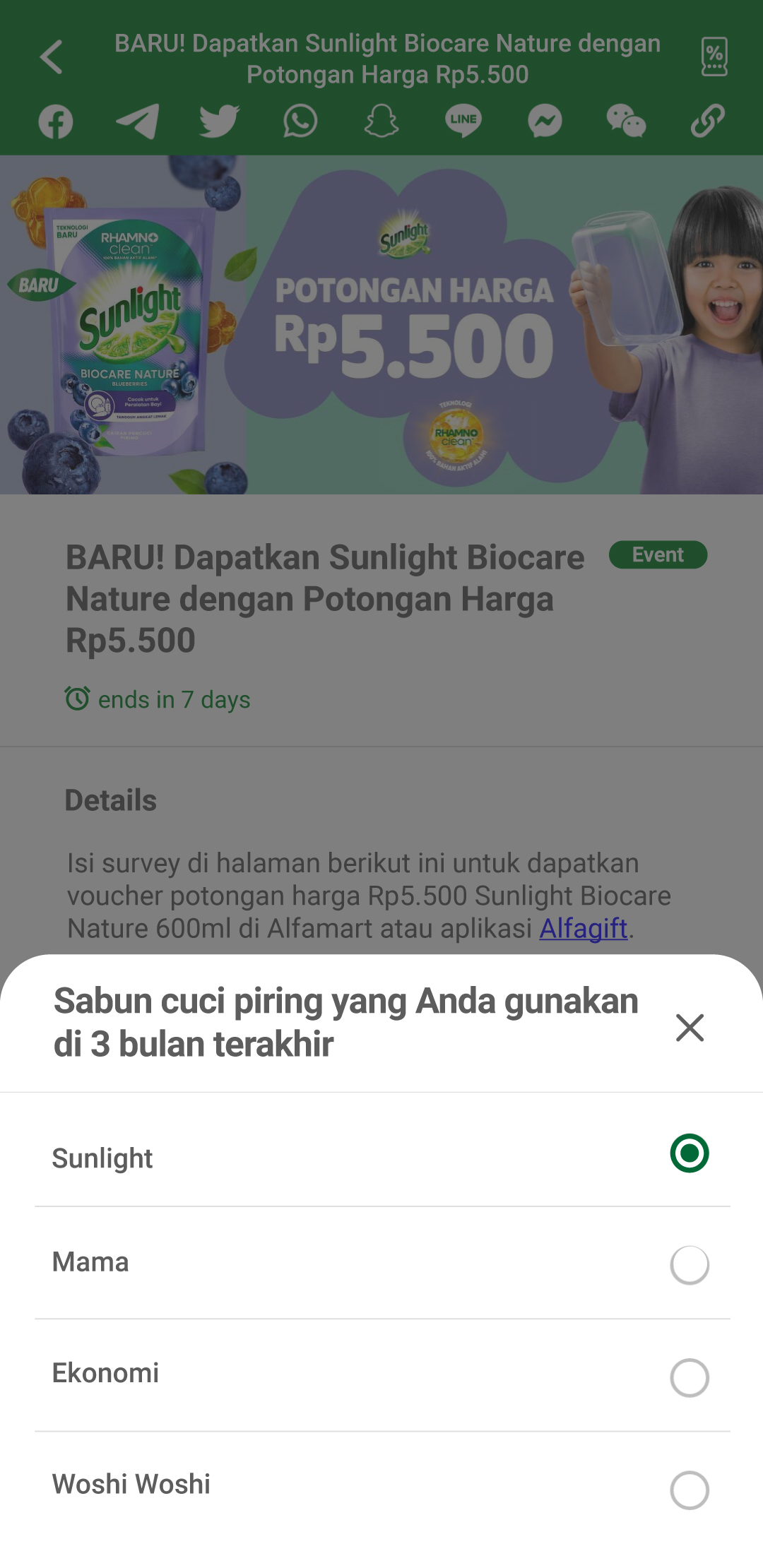Share through Messenger
This screenshot has width=763, height=1568.
(545, 121)
